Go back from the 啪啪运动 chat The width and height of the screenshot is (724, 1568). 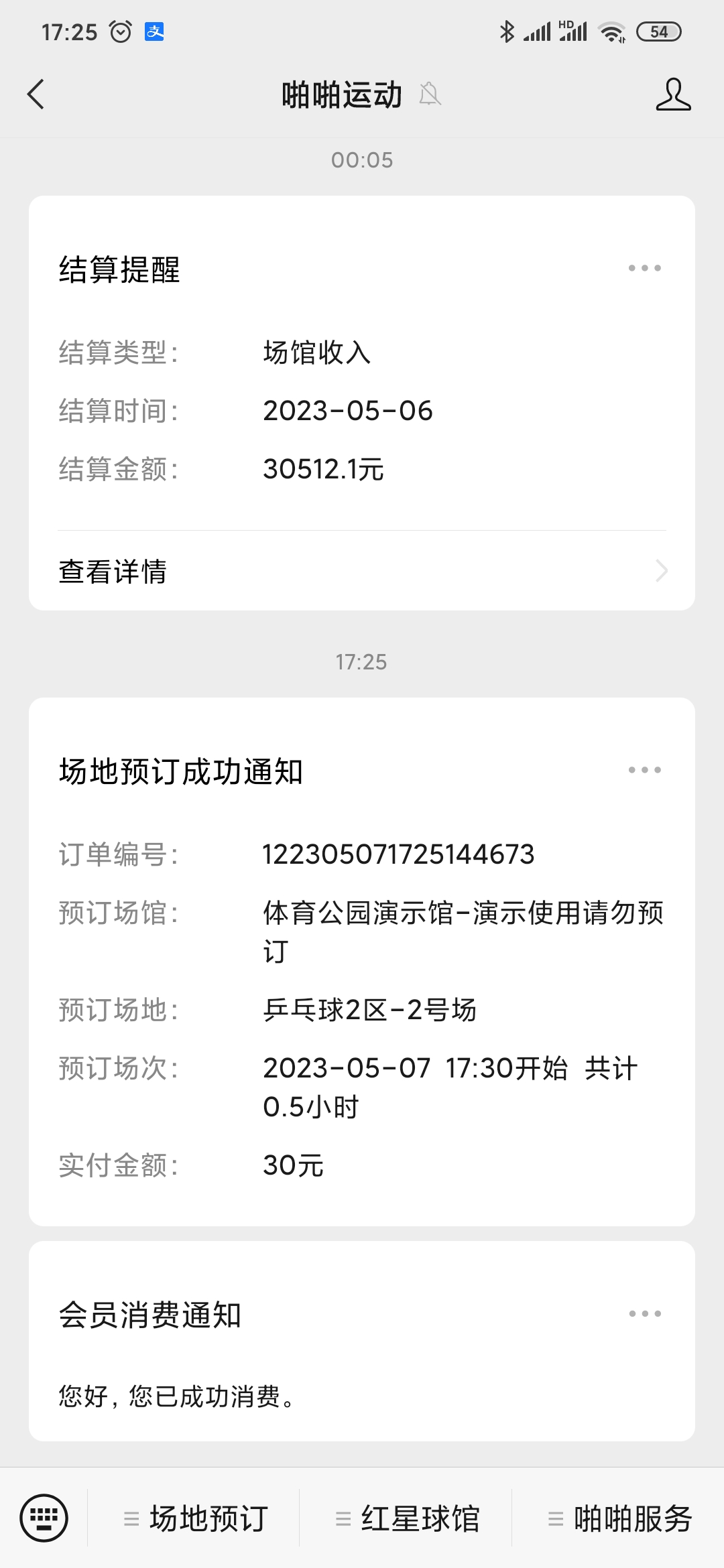coord(36,94)
